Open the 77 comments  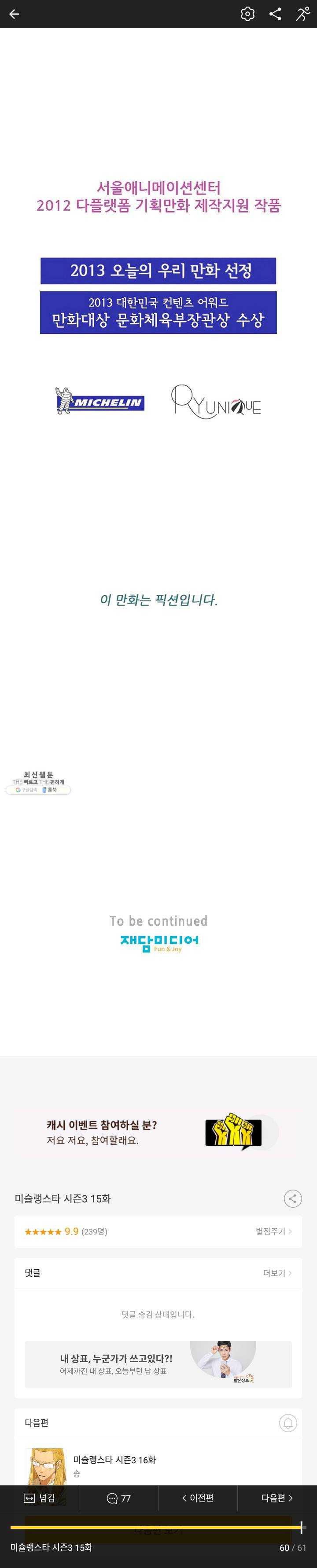[x=118, y=1498]
